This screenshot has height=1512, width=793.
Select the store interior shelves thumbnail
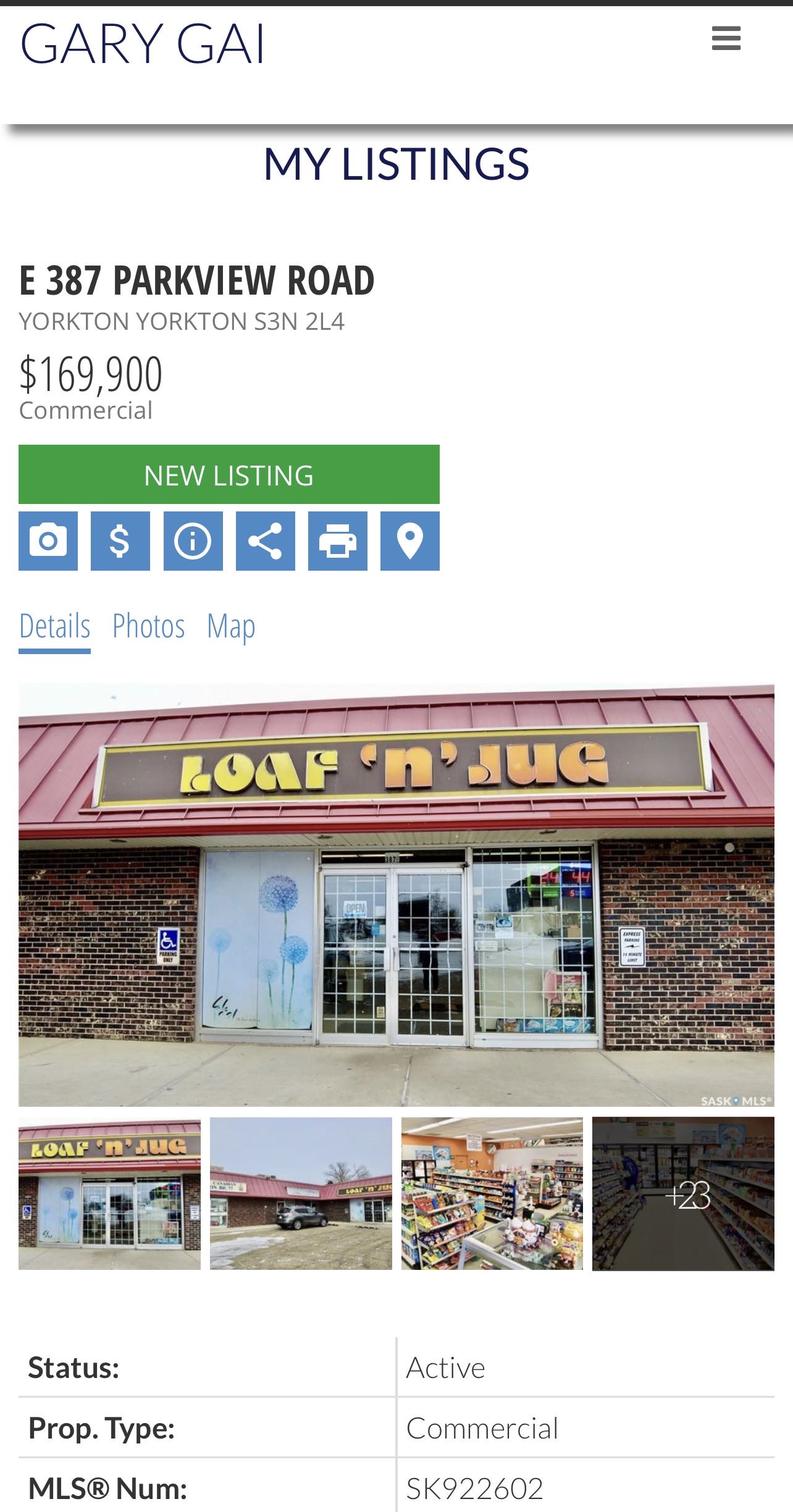pos(492,1193)
